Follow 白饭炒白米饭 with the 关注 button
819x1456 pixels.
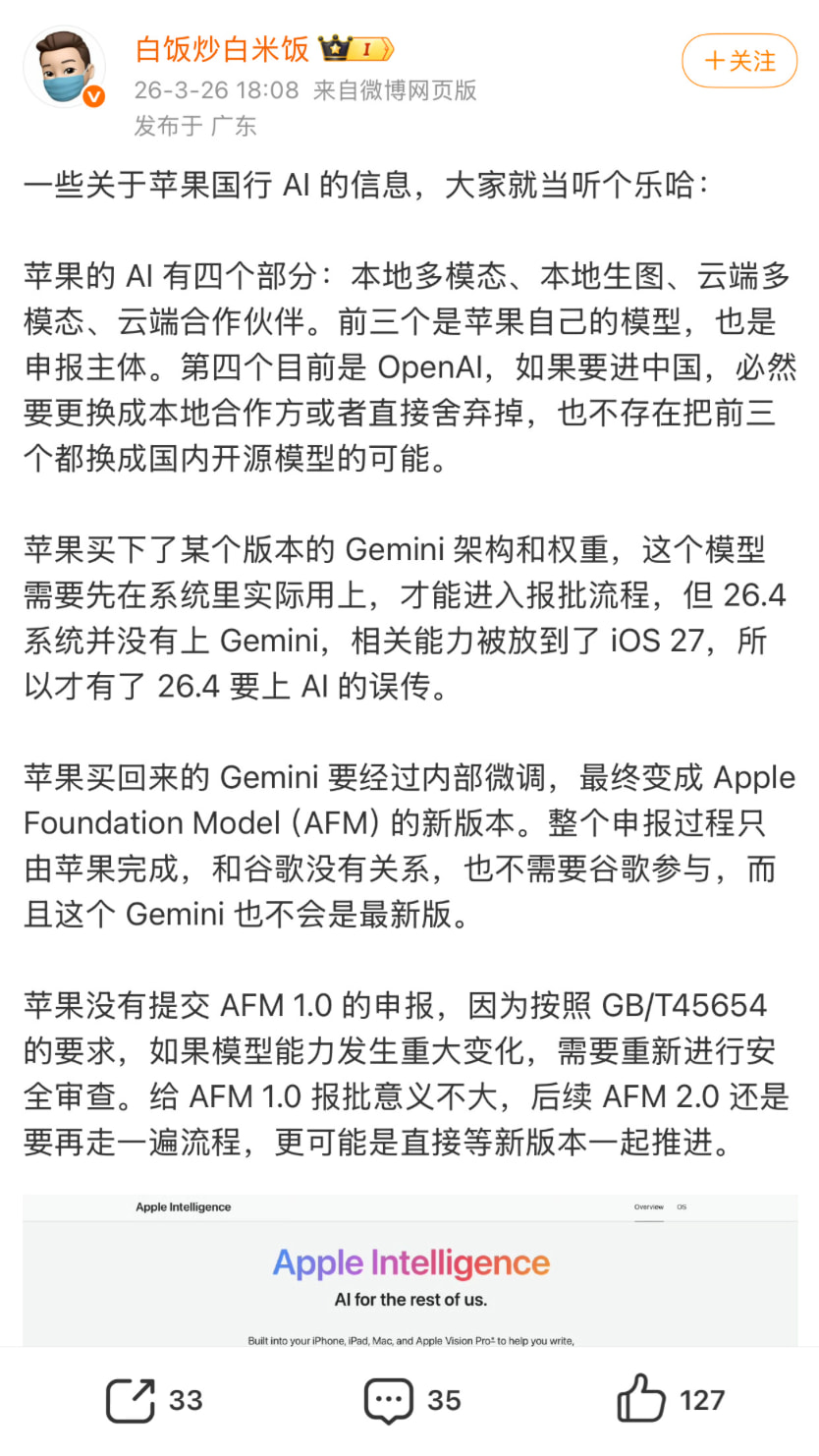tap(739, 61)
